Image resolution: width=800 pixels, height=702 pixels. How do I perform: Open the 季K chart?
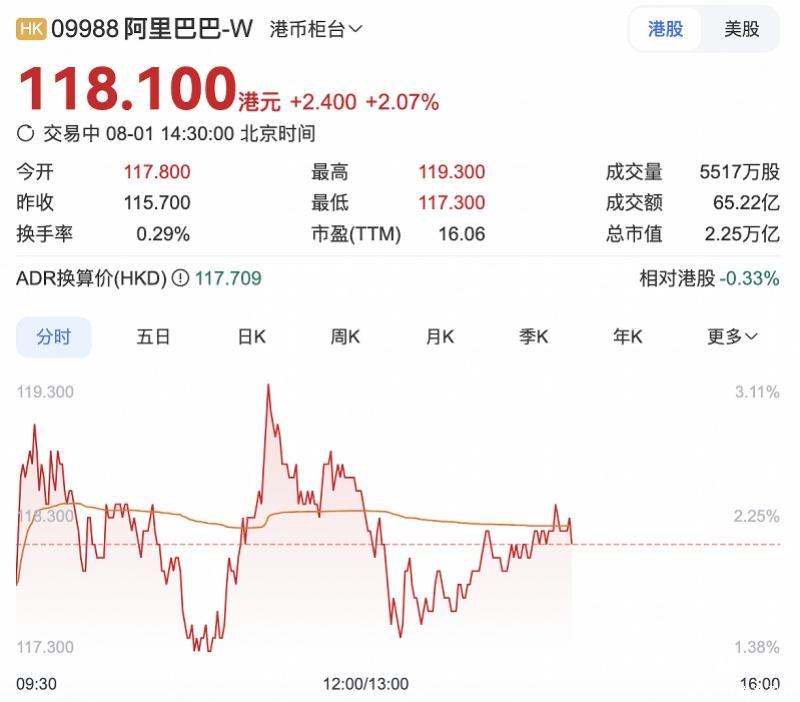point(534,337)
